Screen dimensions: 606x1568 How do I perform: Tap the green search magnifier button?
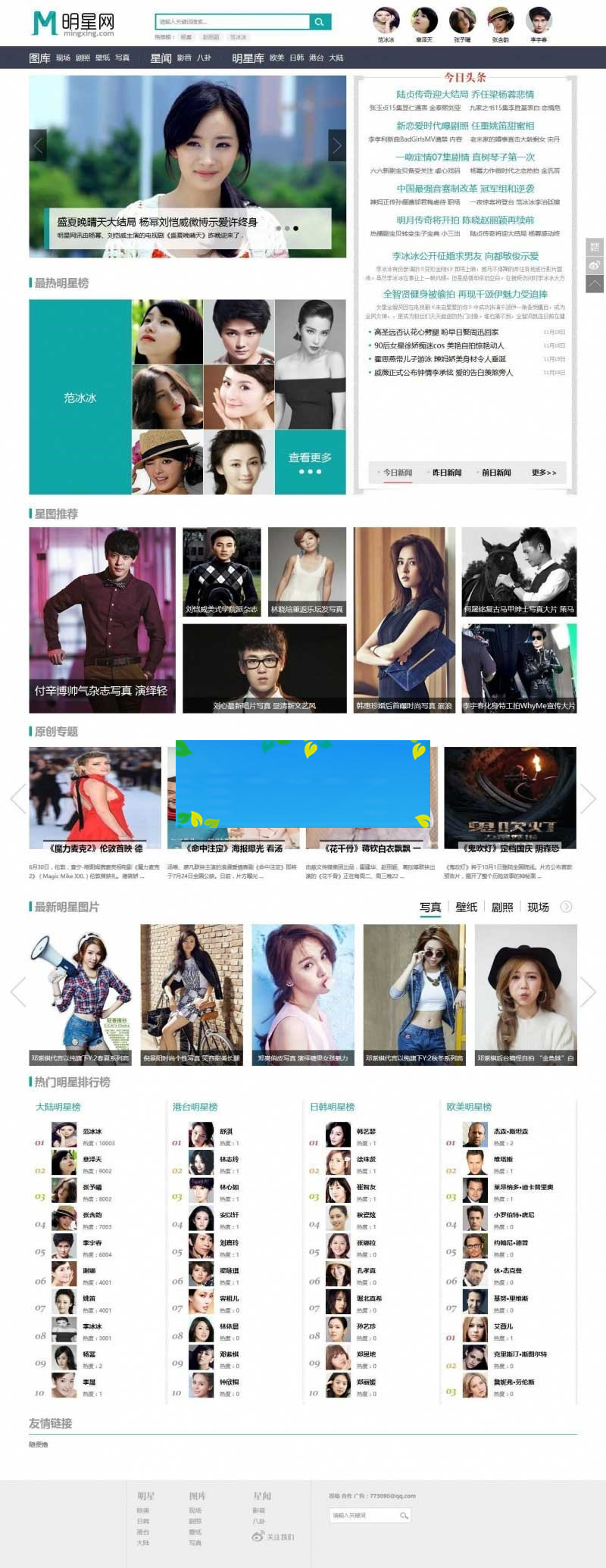point(320,22)
